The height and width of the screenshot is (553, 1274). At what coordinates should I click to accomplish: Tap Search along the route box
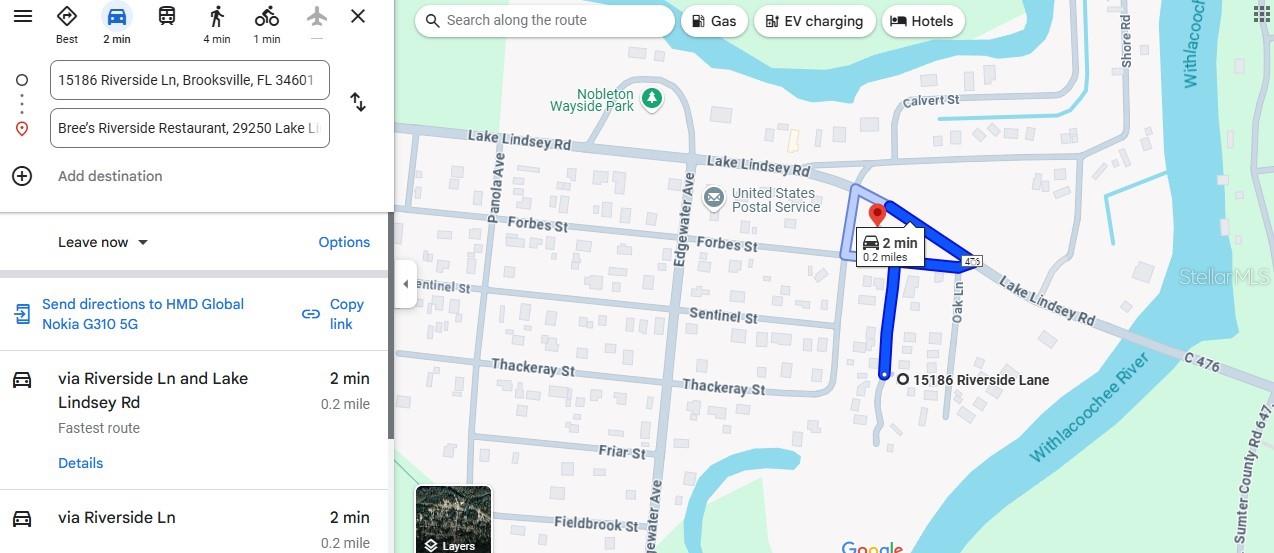545,20
